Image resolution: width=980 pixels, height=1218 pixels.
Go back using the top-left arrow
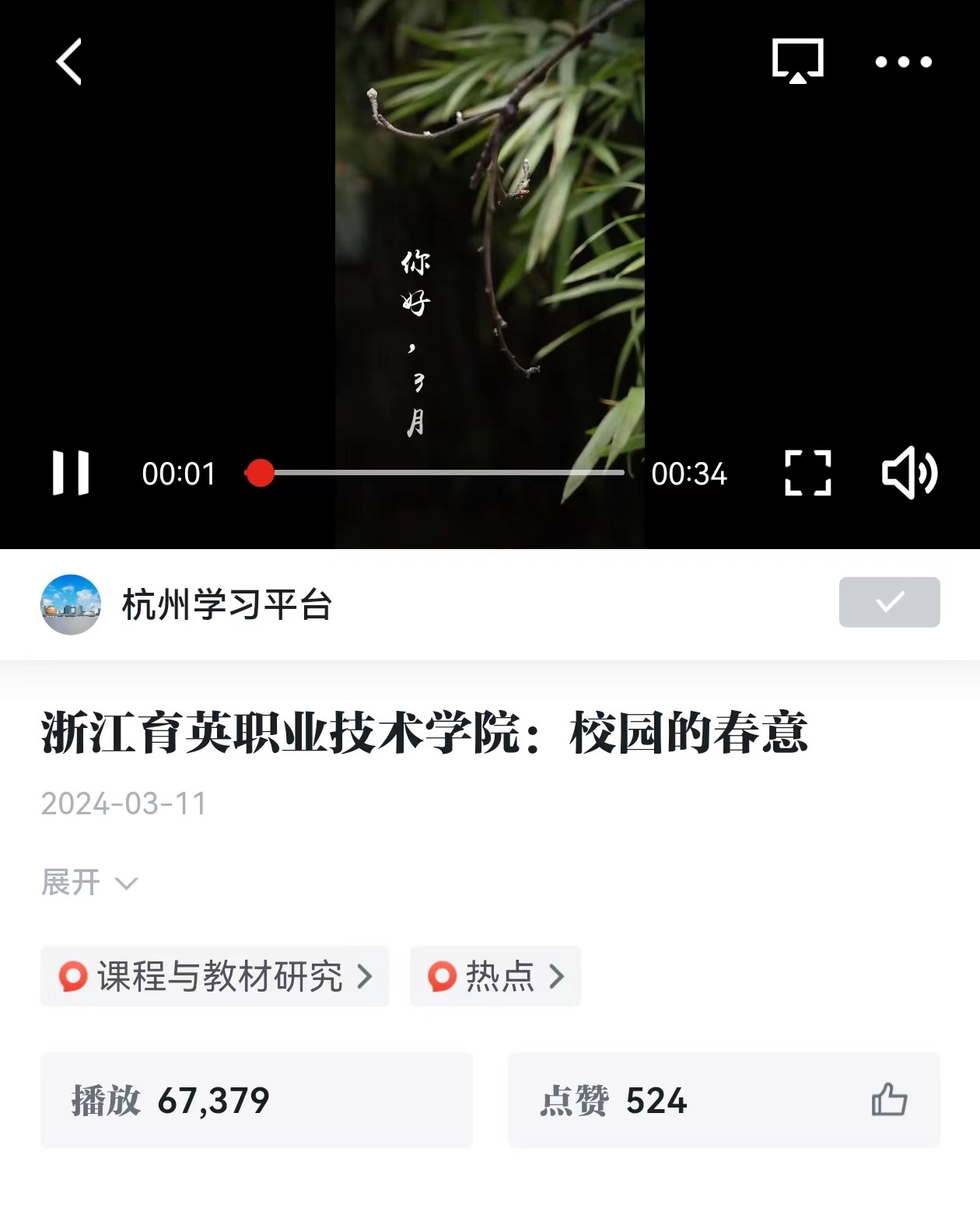[x=69, y=61]
